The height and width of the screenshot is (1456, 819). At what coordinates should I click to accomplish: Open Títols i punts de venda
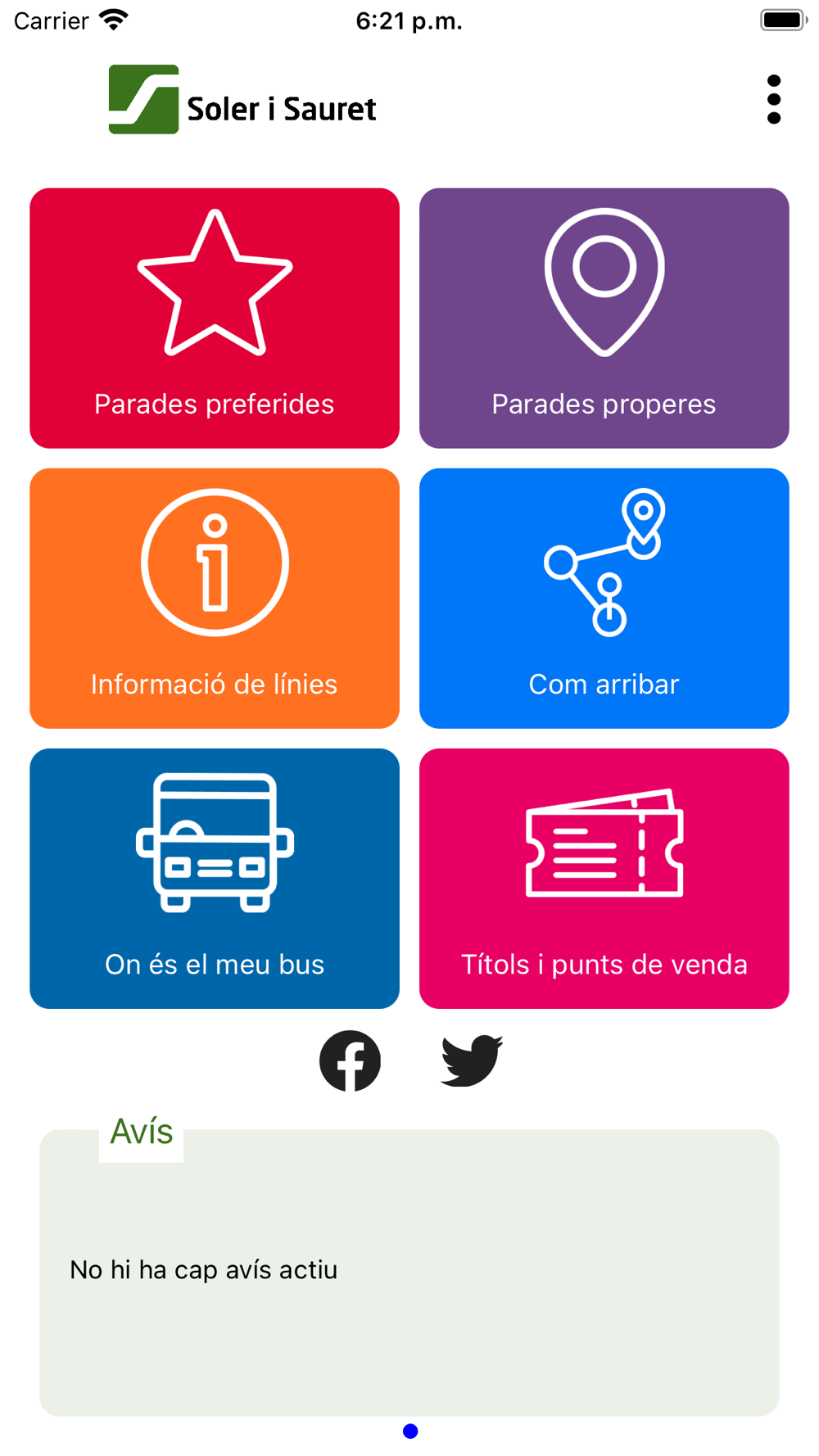click(x=604, y=878)
